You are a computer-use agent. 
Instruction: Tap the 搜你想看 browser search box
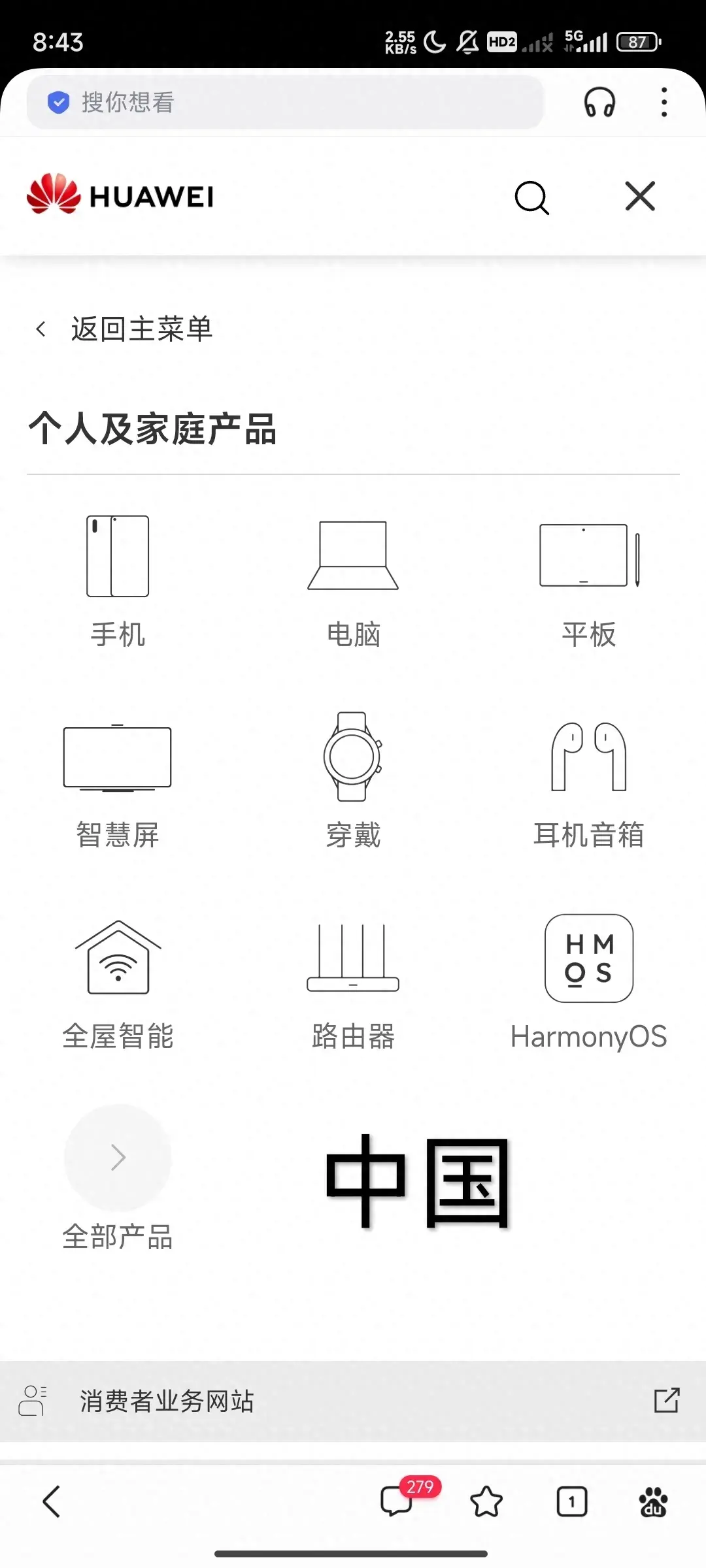285,103
